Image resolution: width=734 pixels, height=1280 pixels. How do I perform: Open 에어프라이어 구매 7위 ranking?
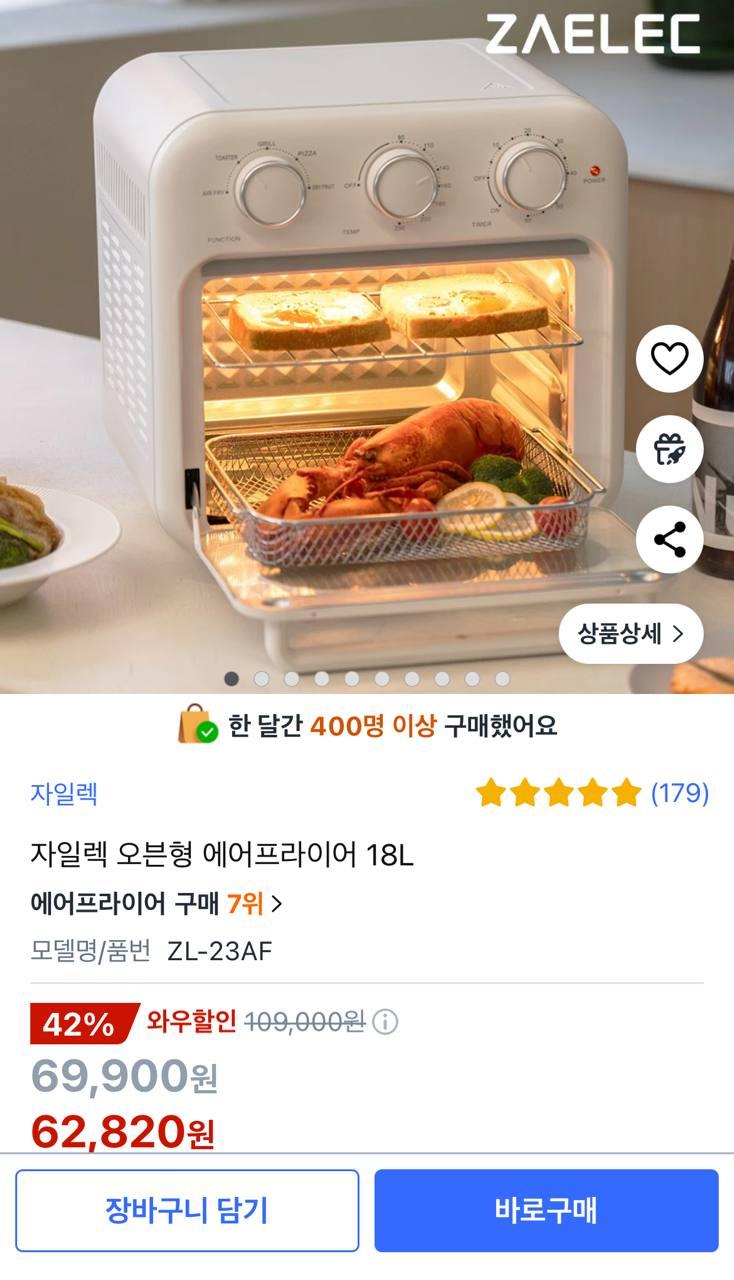pyautogui.click(x=156, y=904)
